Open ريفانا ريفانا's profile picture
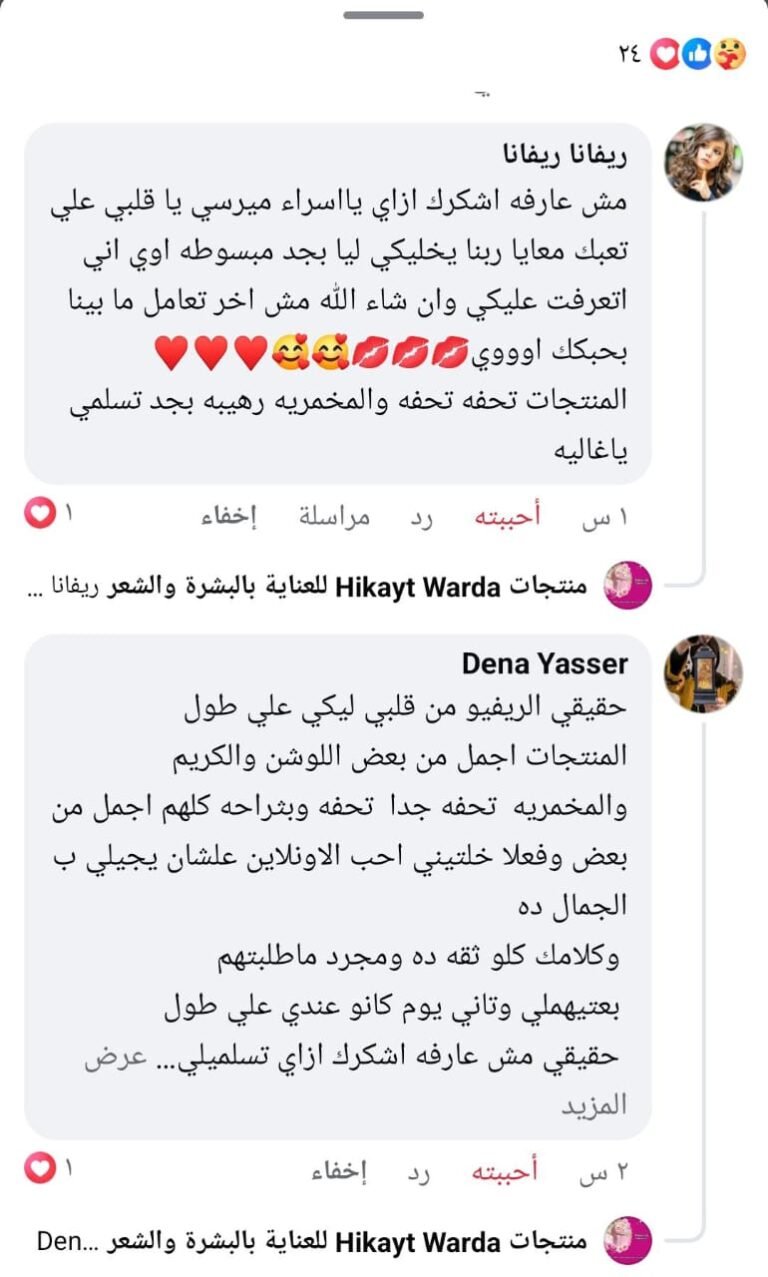Viewport: 768px width, 1277px height. click(704, 163)
